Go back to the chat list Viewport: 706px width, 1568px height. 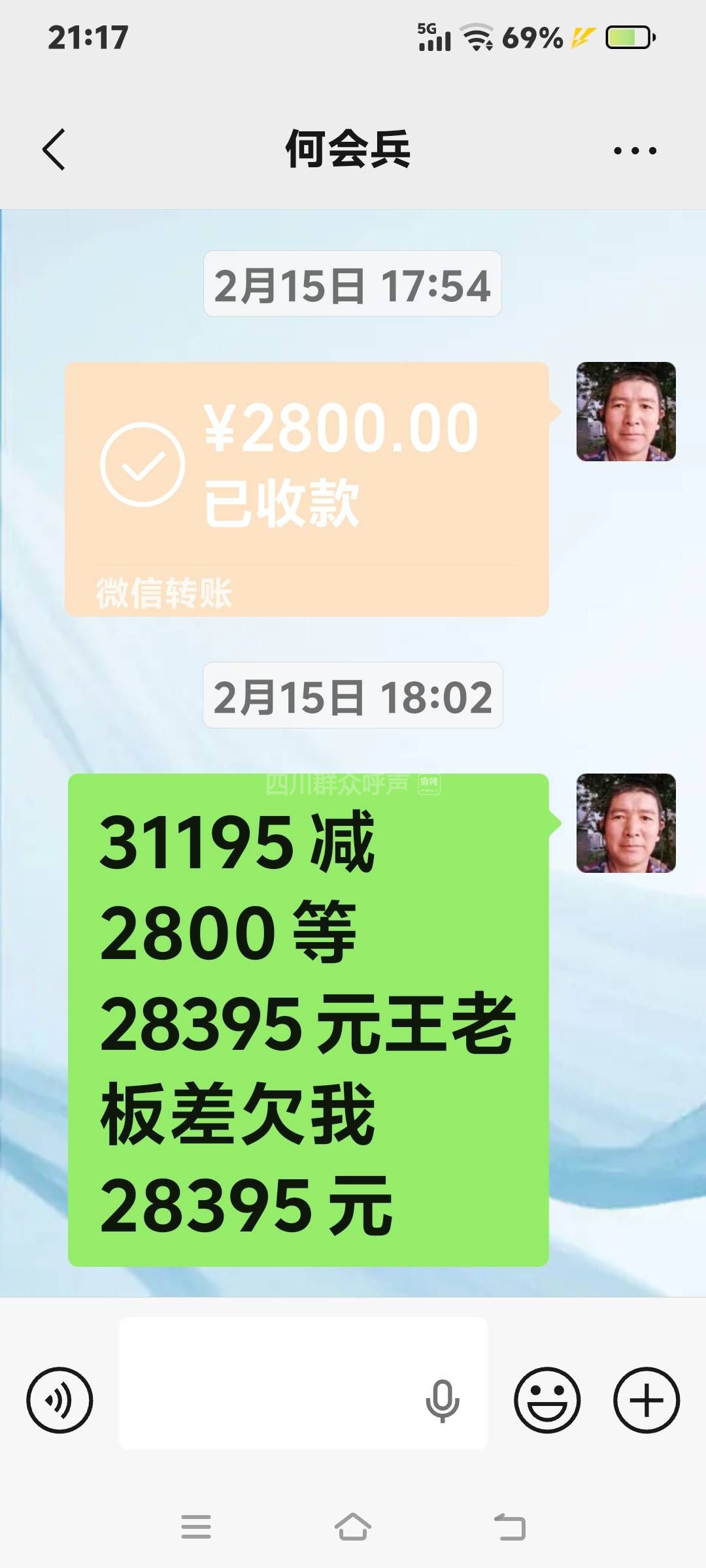tap(54, 150)
